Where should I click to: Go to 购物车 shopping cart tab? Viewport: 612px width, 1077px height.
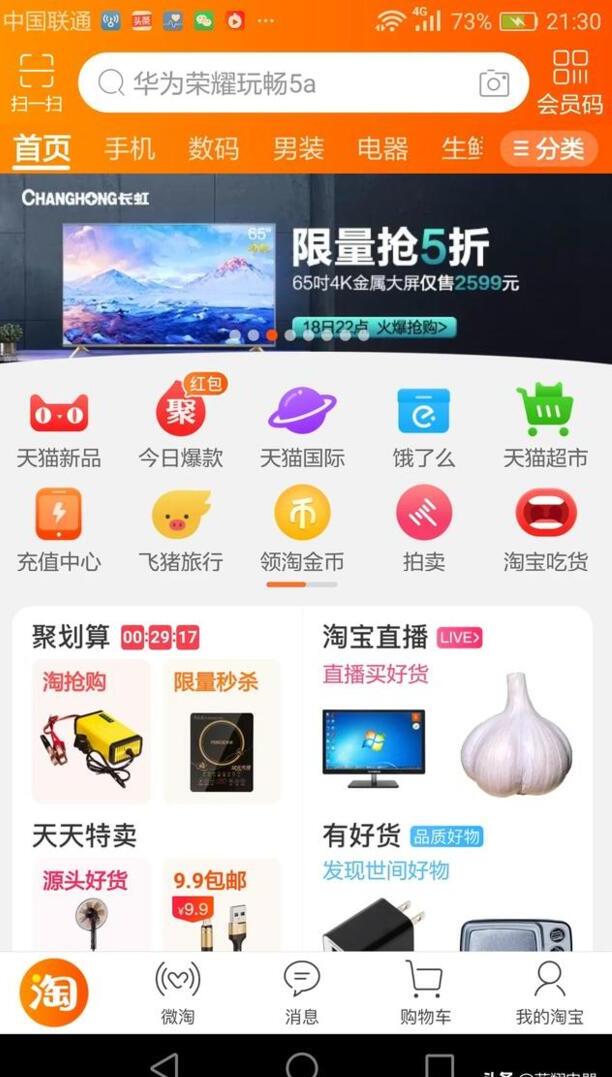coord(425,992)
